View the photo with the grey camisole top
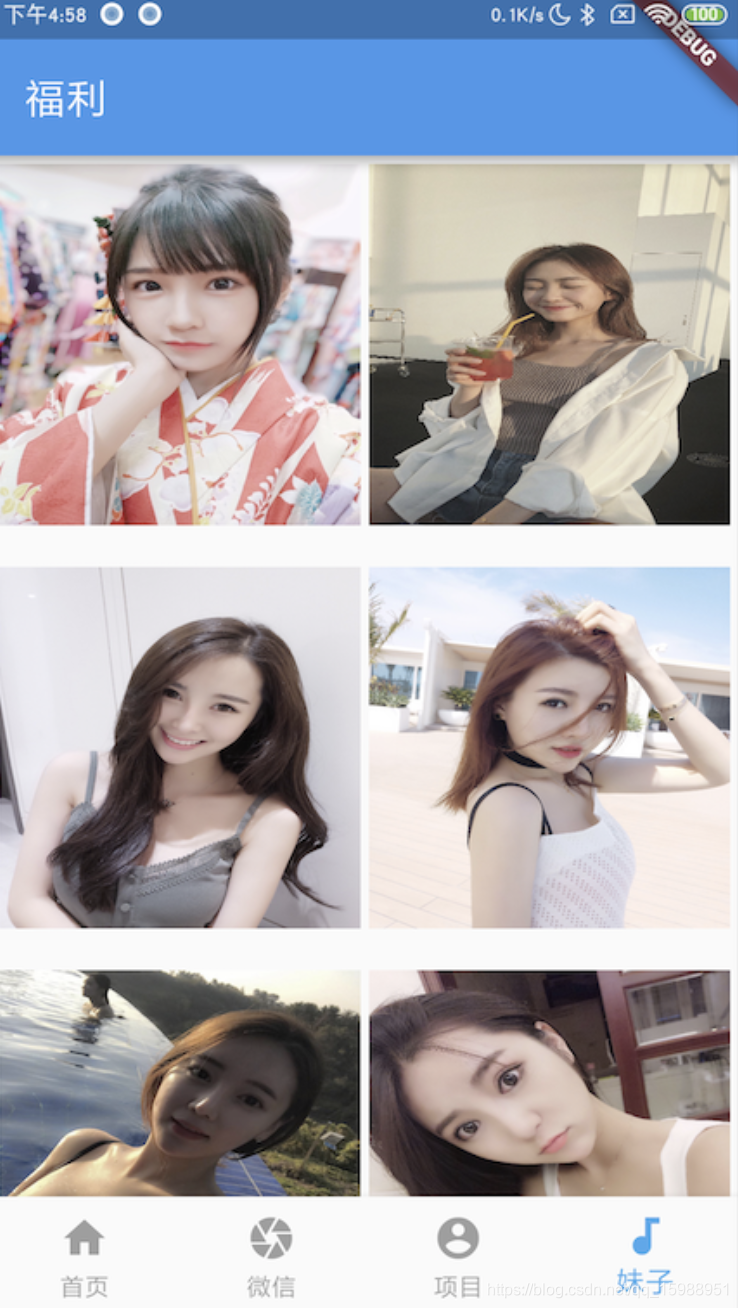 [180, 748]
